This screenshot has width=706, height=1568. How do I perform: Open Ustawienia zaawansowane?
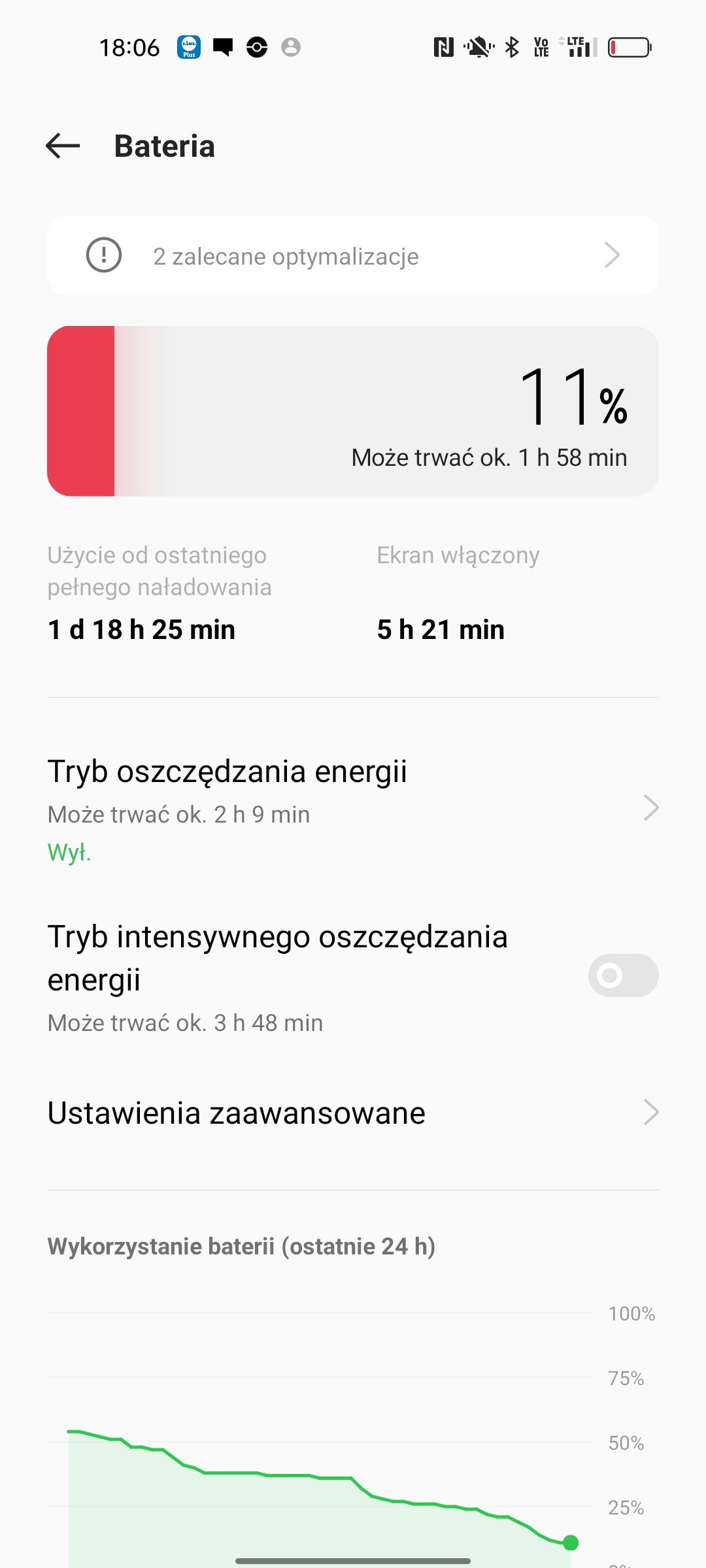[x=353, y=1113]
